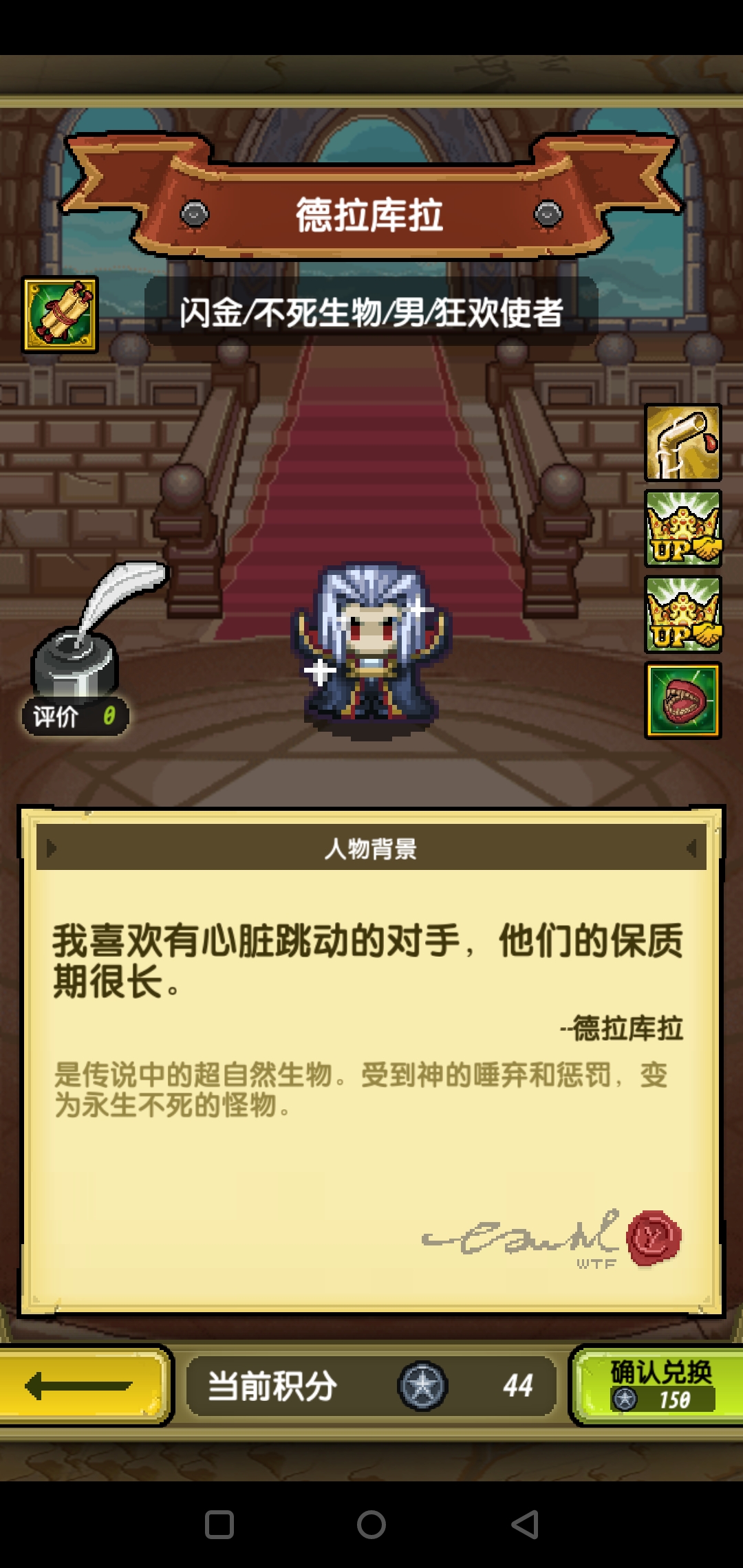
Task: Show the next page of 人物背景
Action: [691, 849]
